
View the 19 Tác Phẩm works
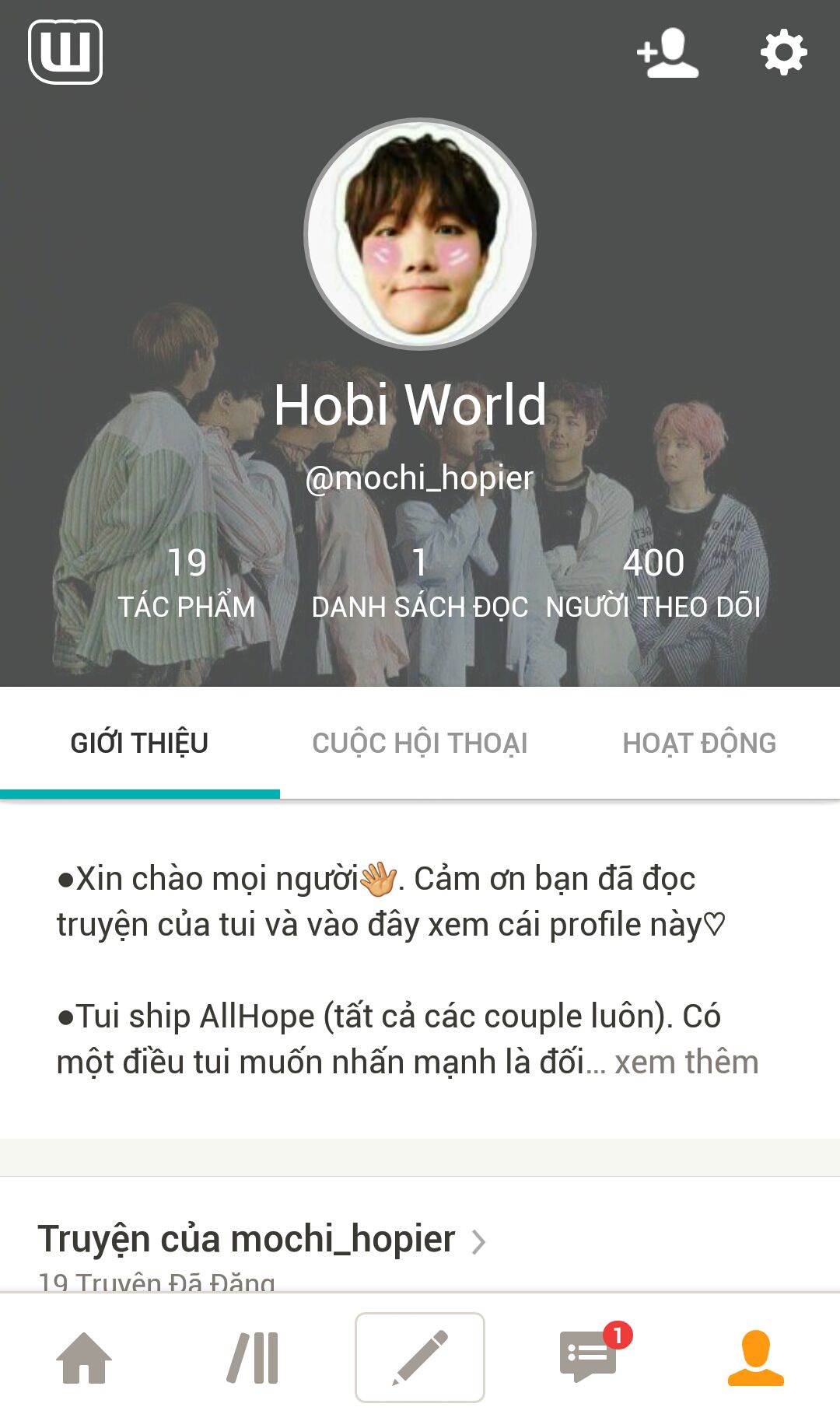click(x=187, y=583)
